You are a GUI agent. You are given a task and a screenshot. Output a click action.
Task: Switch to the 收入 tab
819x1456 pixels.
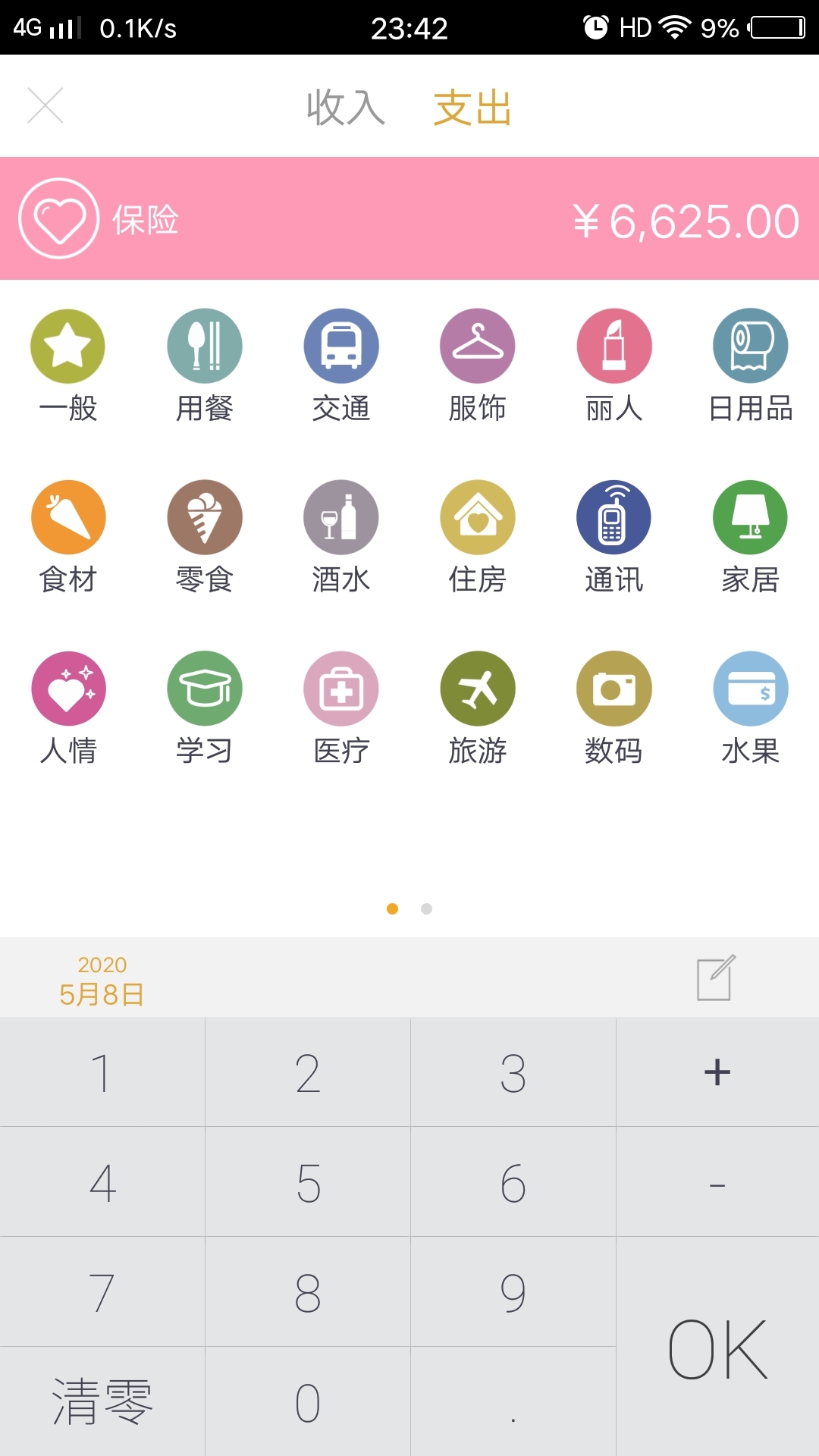click(x=346, y=107)
